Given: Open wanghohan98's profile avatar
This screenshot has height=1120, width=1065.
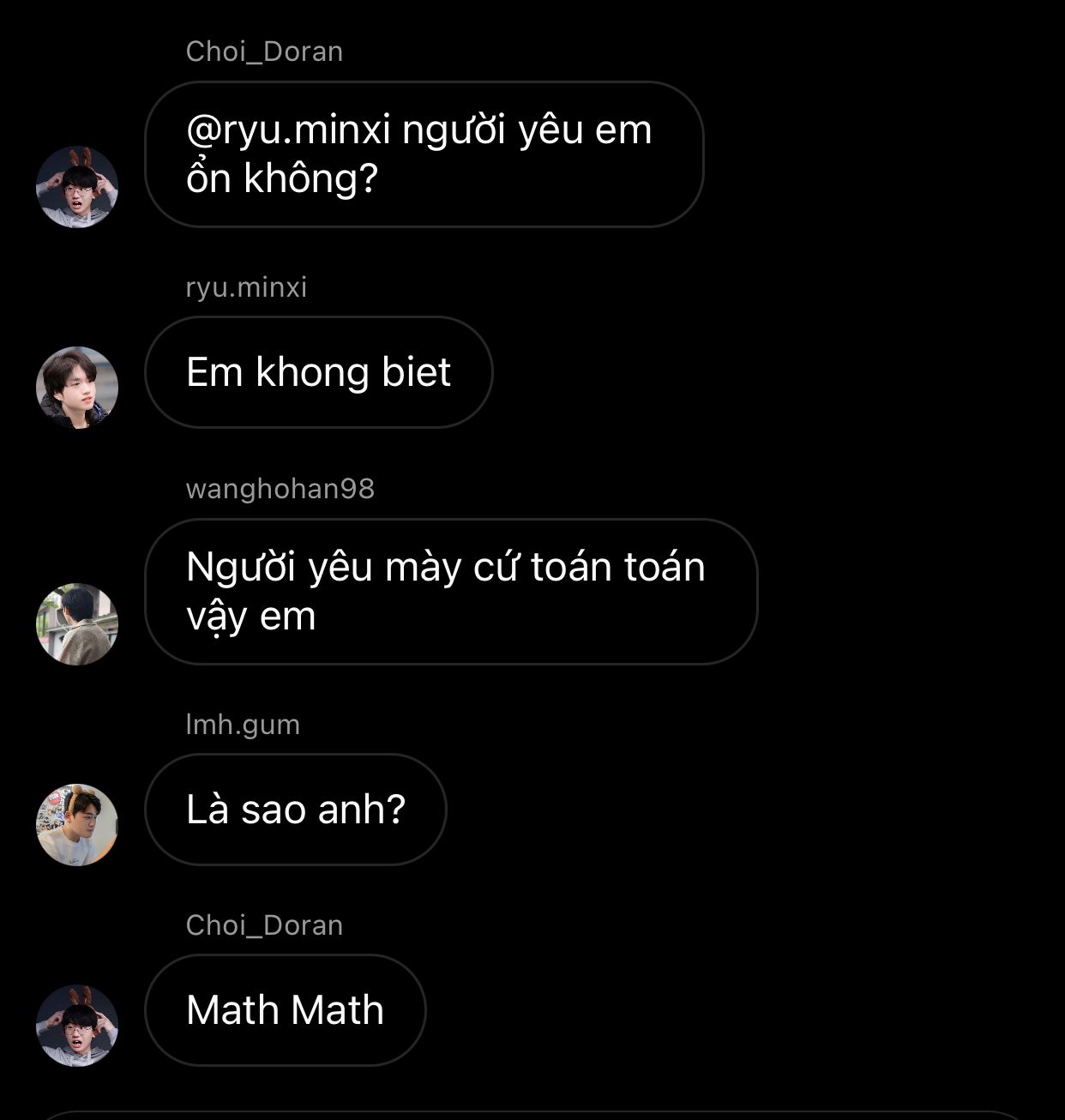Looking at the screenshot, I should pos(77,623).
